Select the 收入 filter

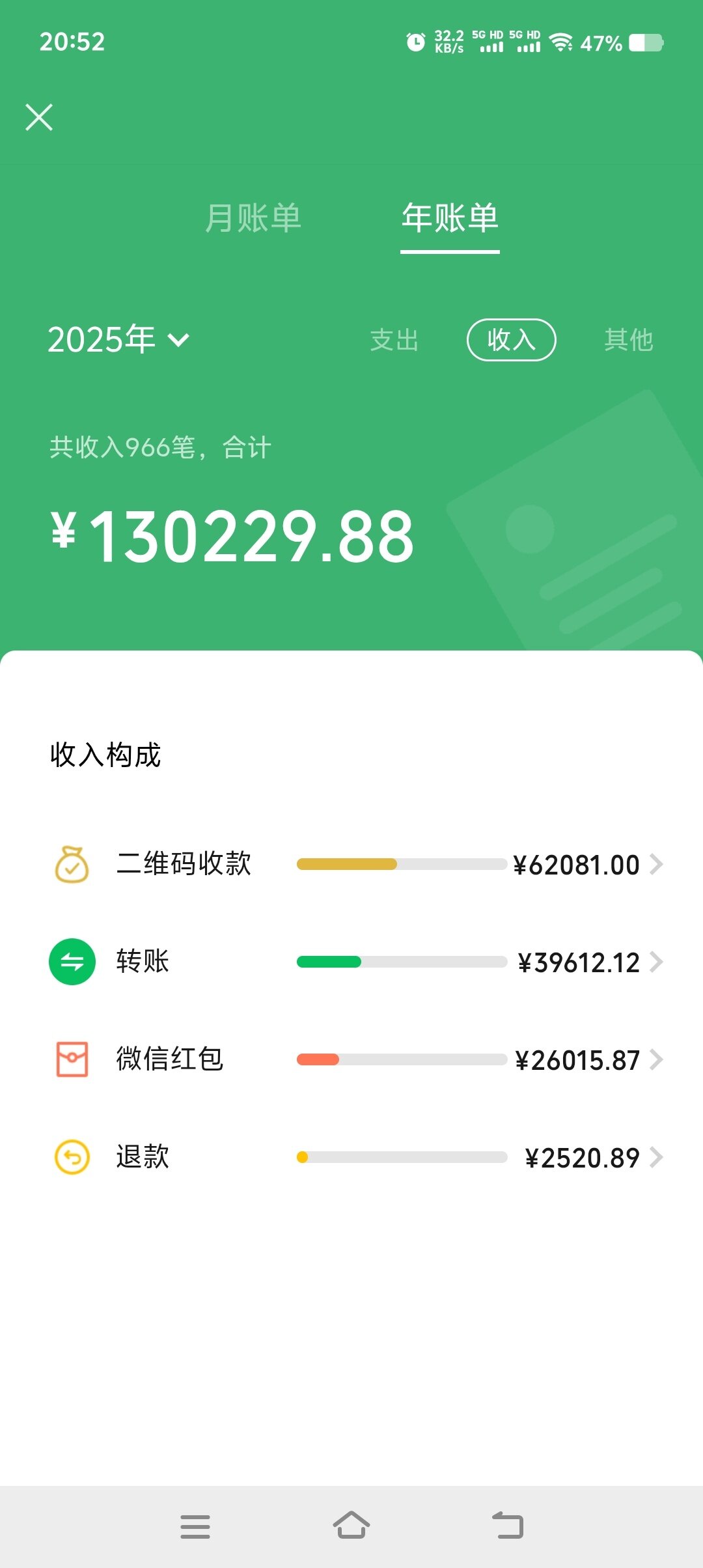(511, 340)
